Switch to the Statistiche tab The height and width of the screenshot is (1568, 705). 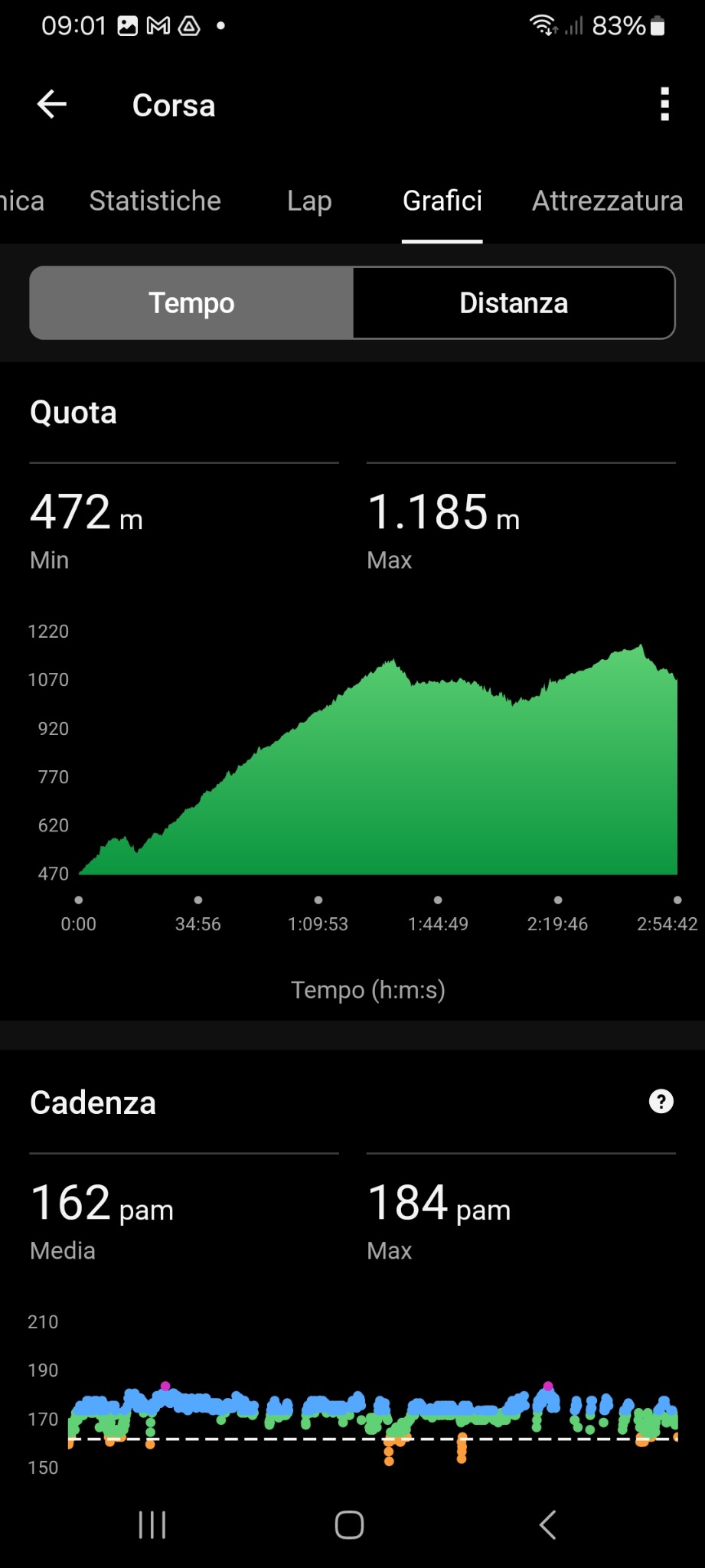coord(155,201)
